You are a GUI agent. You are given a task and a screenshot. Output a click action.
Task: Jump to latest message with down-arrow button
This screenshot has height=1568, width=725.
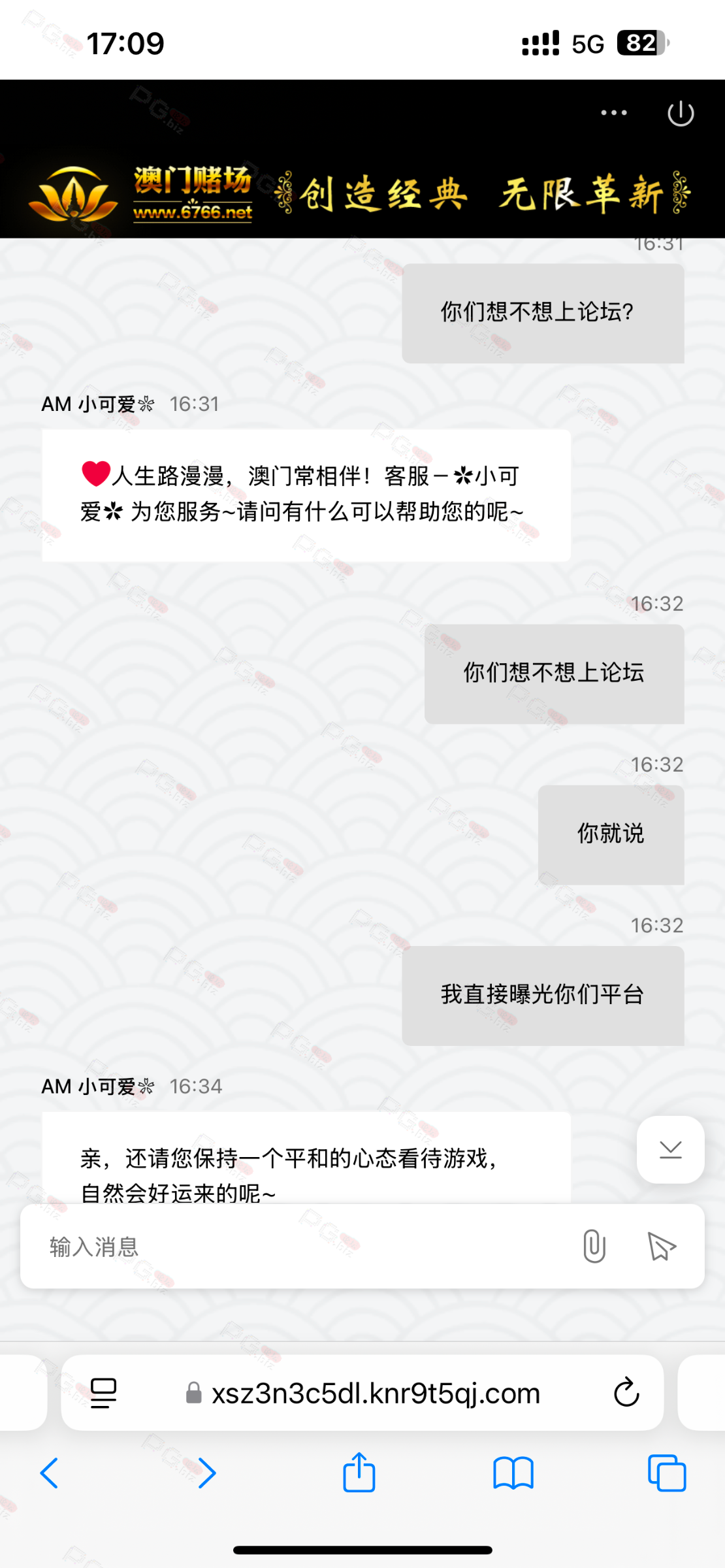tap(671, 1150)
